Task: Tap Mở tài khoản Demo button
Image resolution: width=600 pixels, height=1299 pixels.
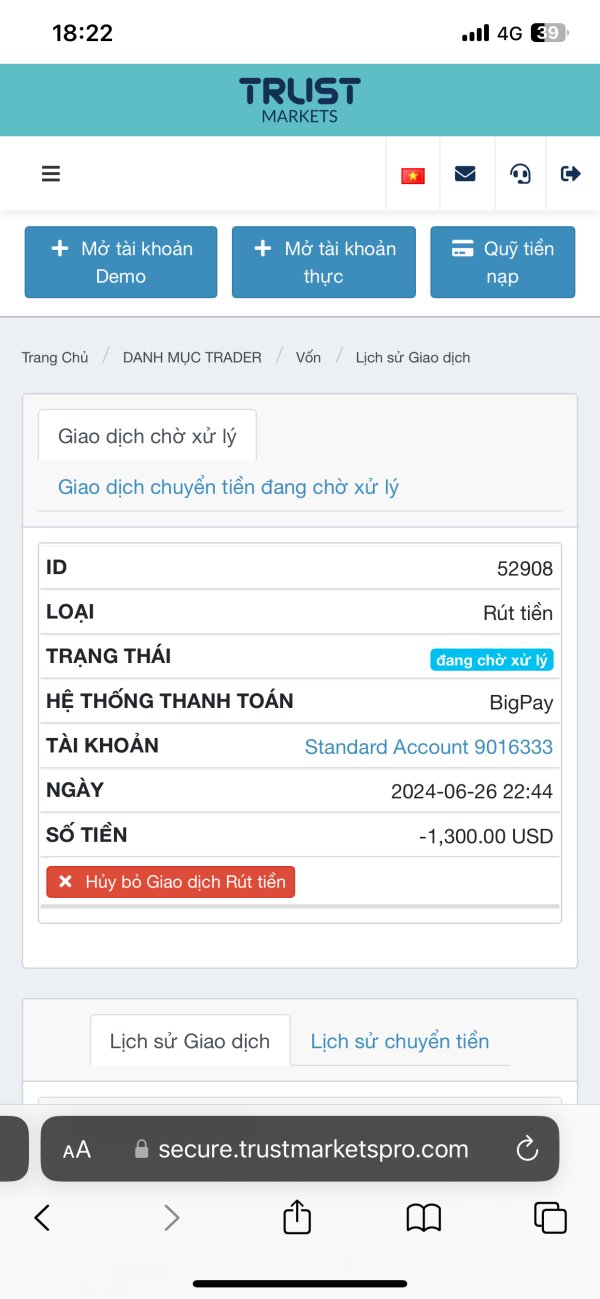Action: 121,262
